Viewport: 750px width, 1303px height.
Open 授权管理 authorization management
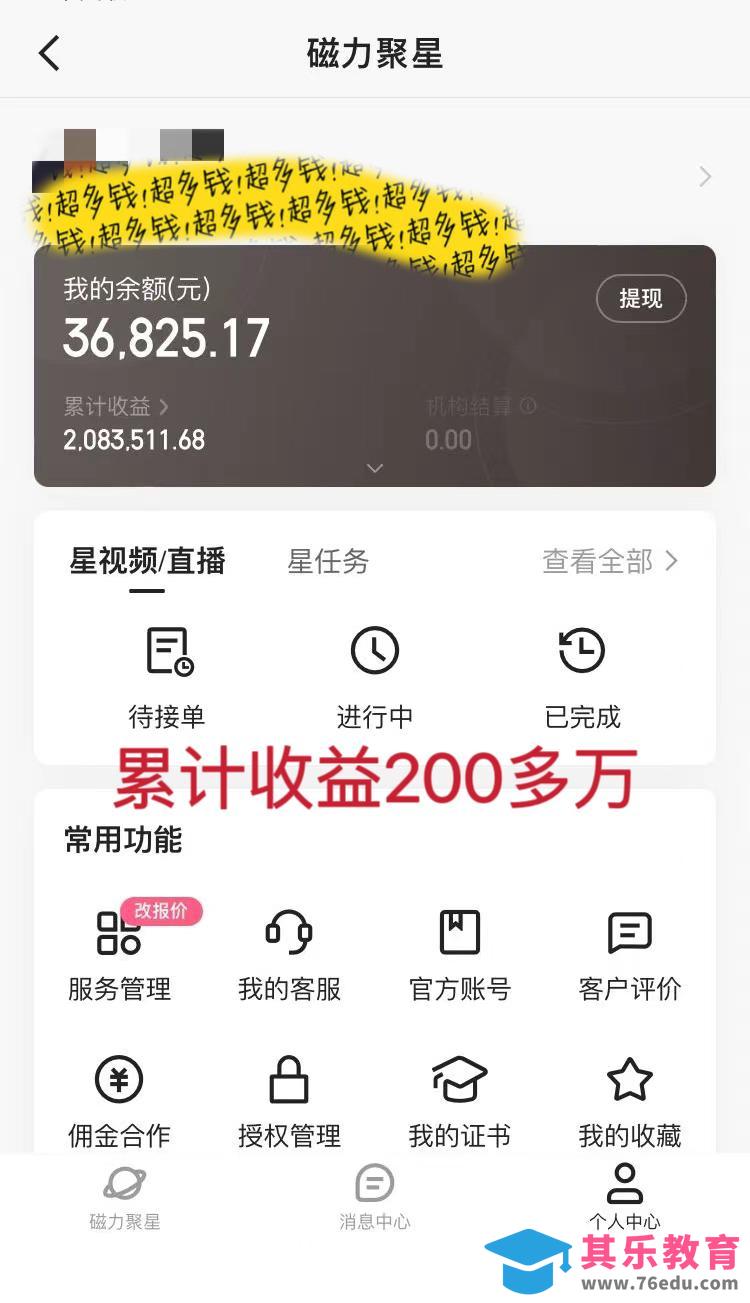click(x=289, y=1102)
